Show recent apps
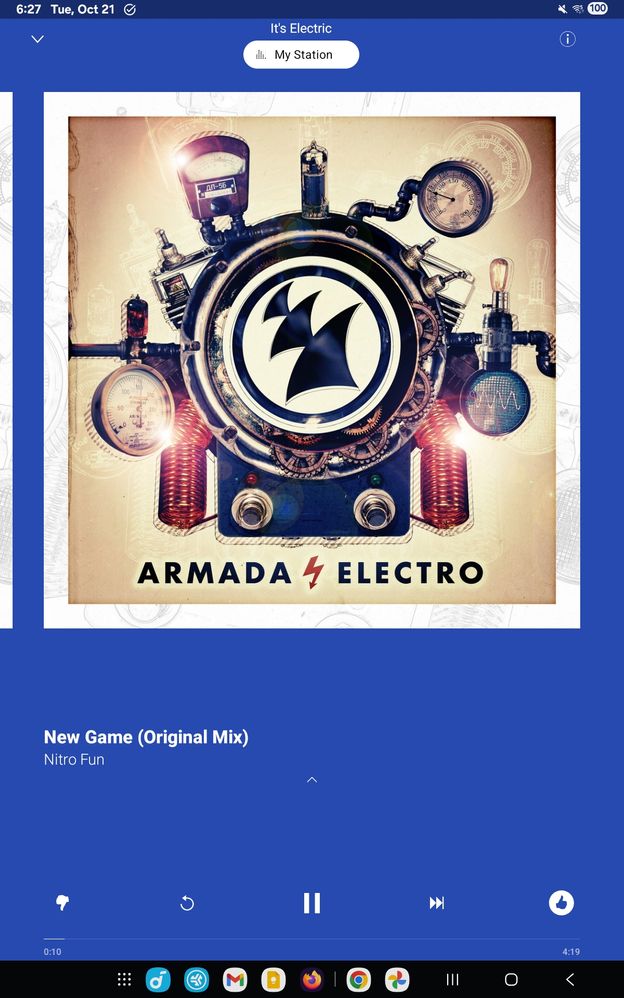The height and width of the screenshot is (998, 624). click(x=452, y=980)
